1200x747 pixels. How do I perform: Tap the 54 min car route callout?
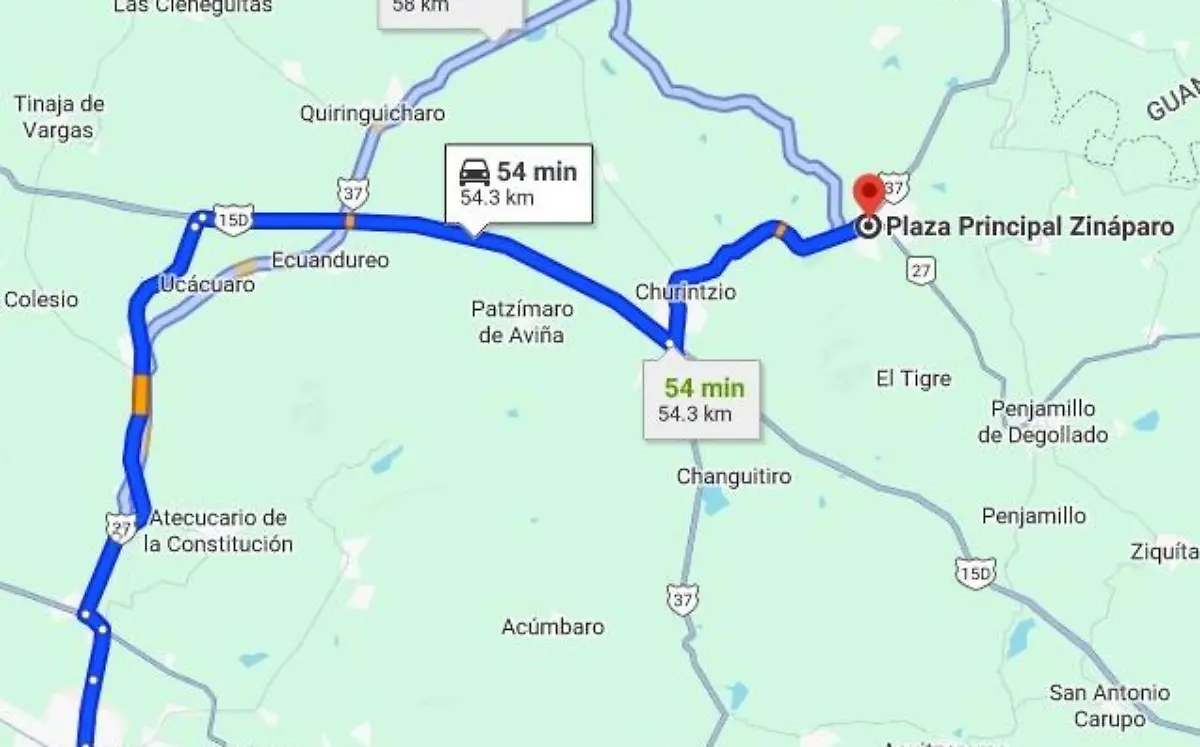(518, 183)
